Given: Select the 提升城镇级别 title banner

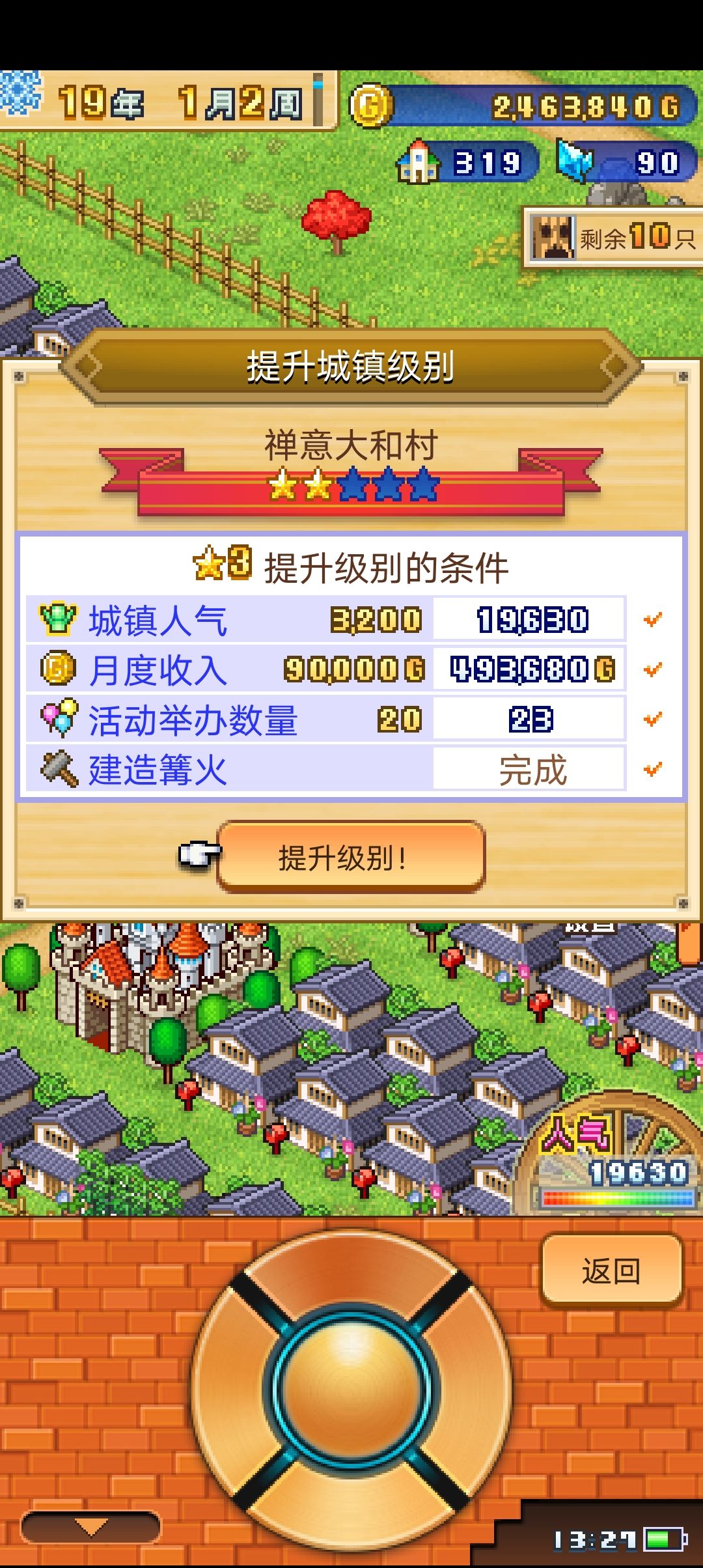Looking at the screenshot, I should [351, 366].
